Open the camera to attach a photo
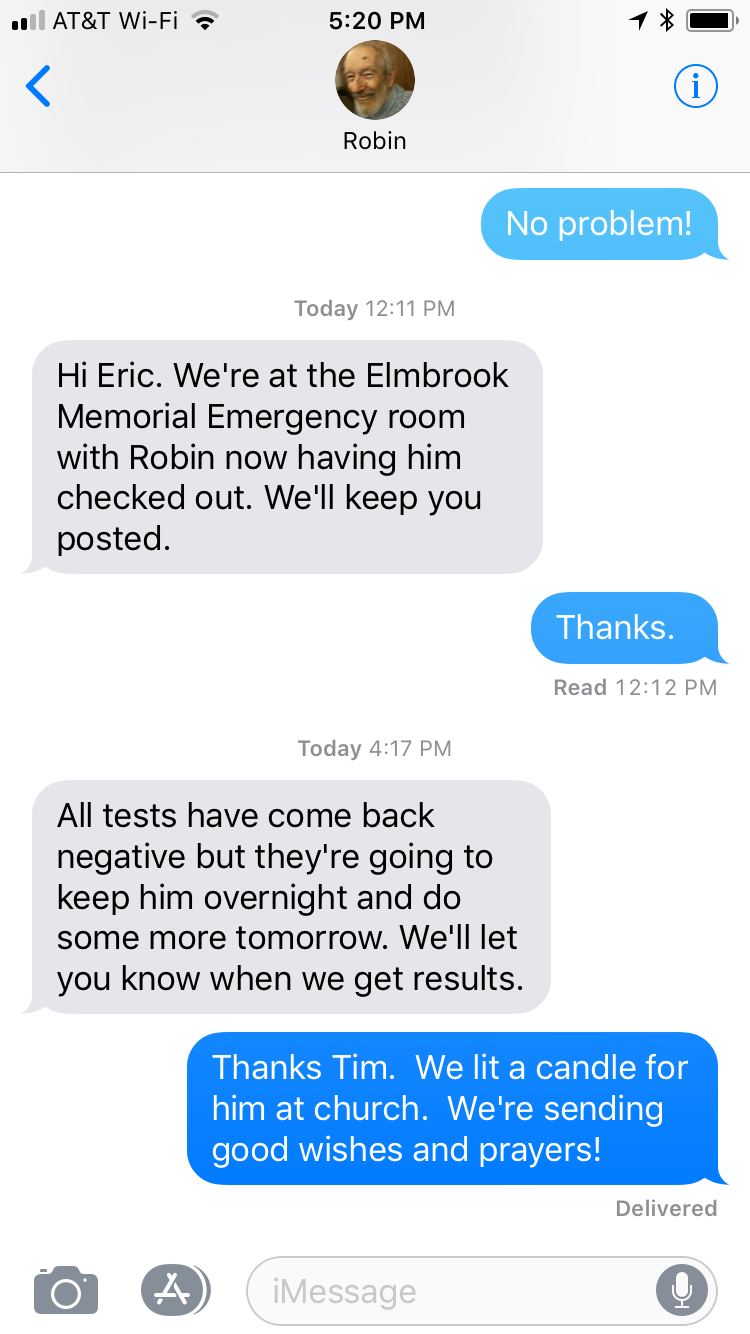750x1334 pixels. pos(66,1289)
